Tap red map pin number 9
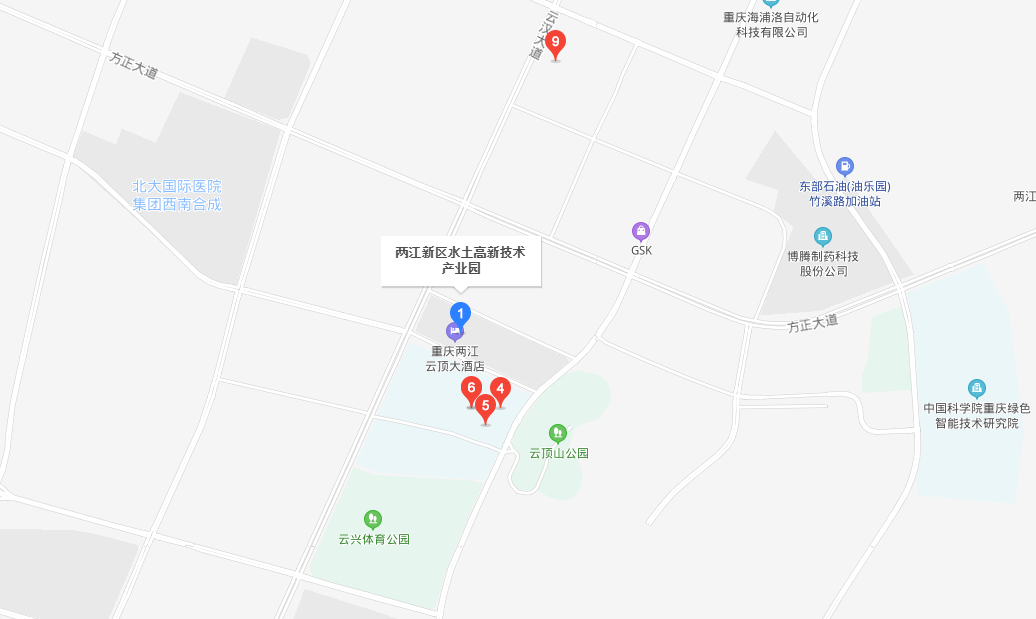The image size is (1036, 619). 555,43
